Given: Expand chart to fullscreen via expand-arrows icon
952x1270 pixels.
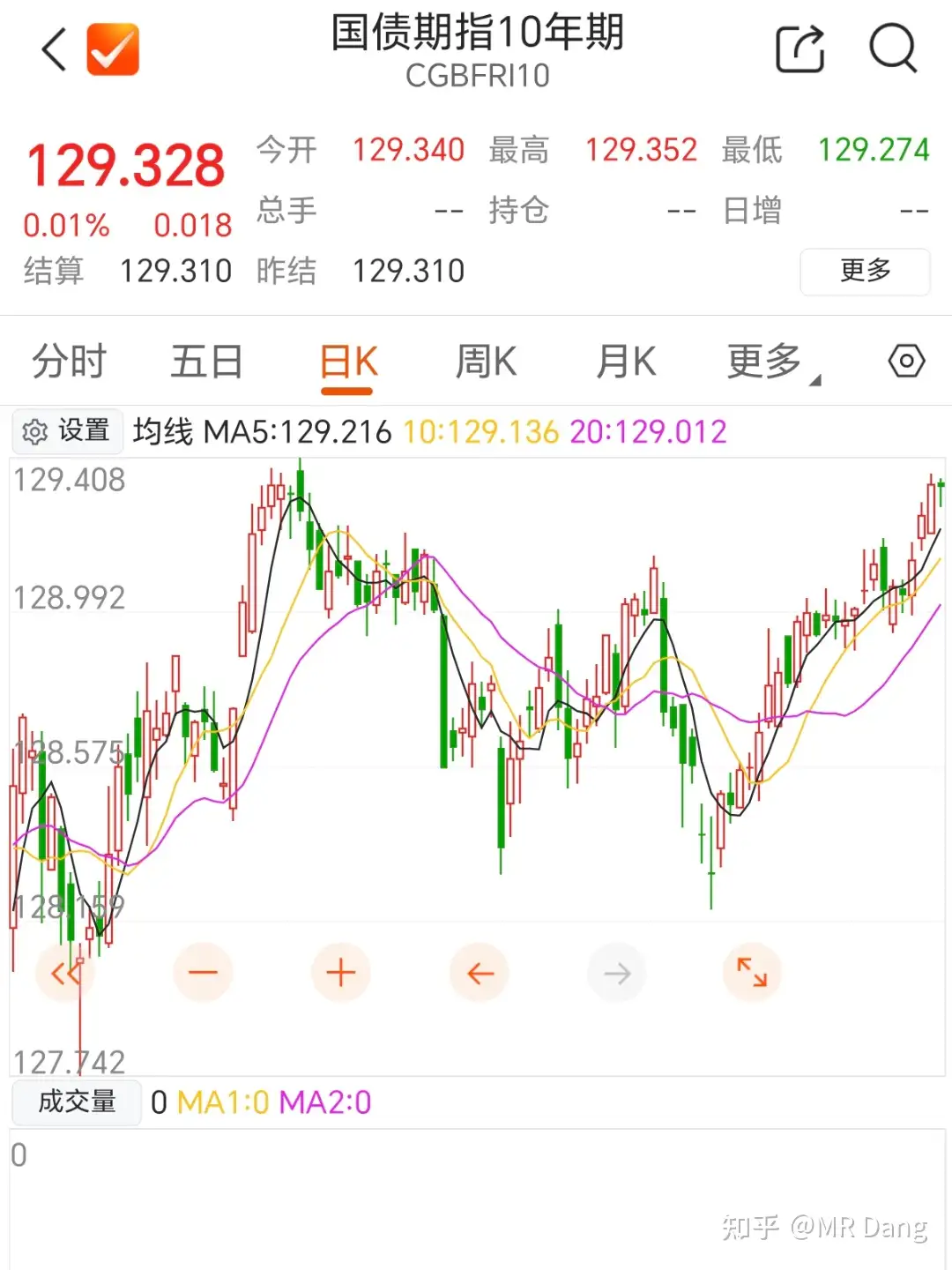Looking at the screenshot, I should 751,972.
